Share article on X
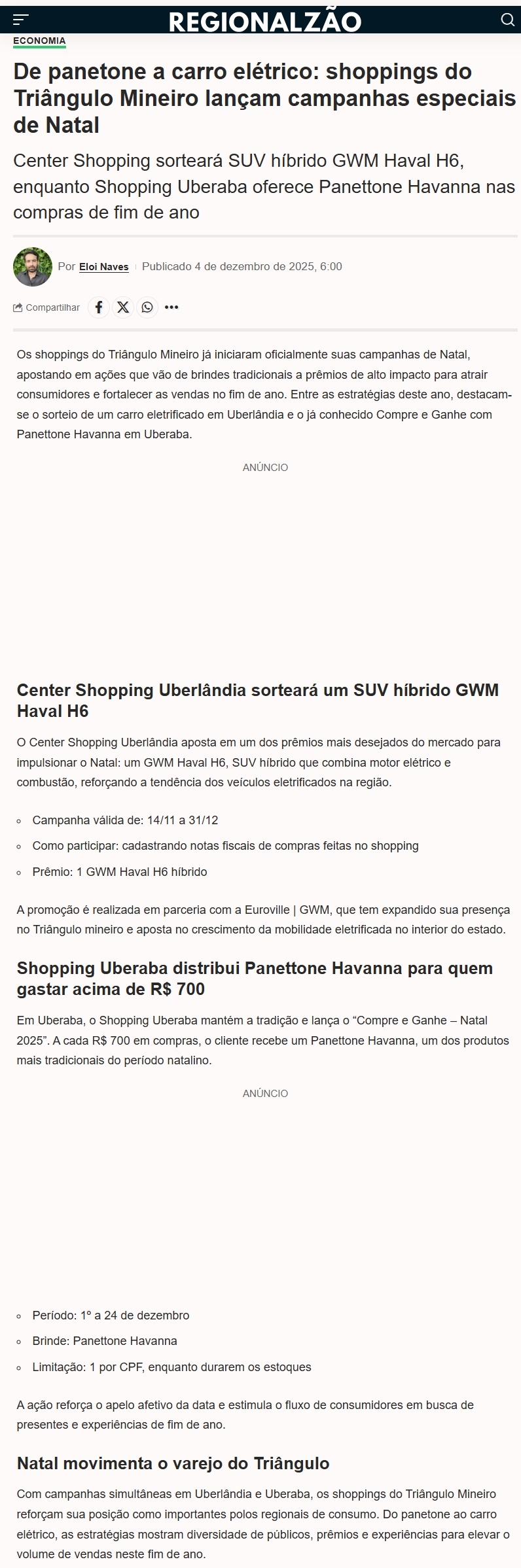521x1568 pixels. click(x=123, y=307)
